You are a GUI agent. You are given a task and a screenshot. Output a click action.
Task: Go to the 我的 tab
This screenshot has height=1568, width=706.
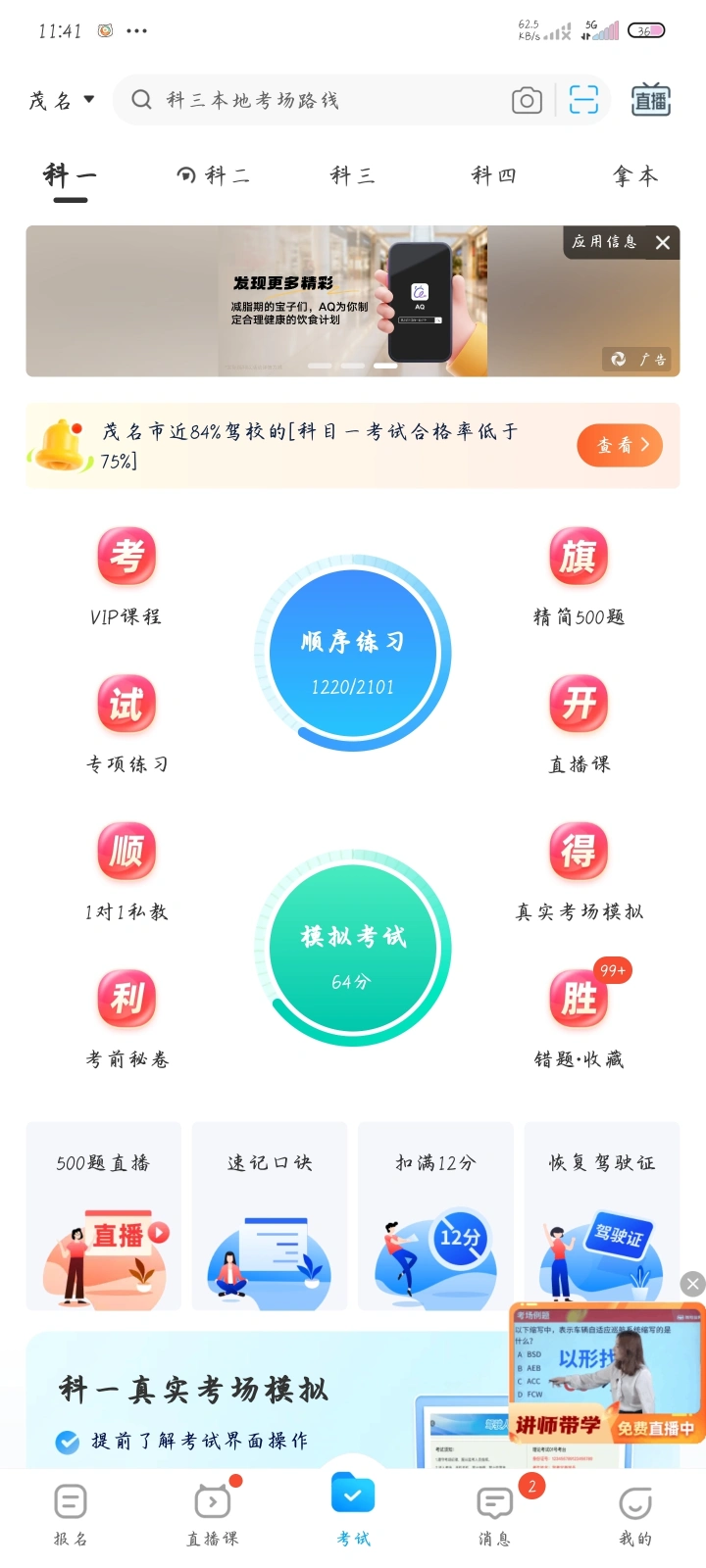coord(635,1514)
